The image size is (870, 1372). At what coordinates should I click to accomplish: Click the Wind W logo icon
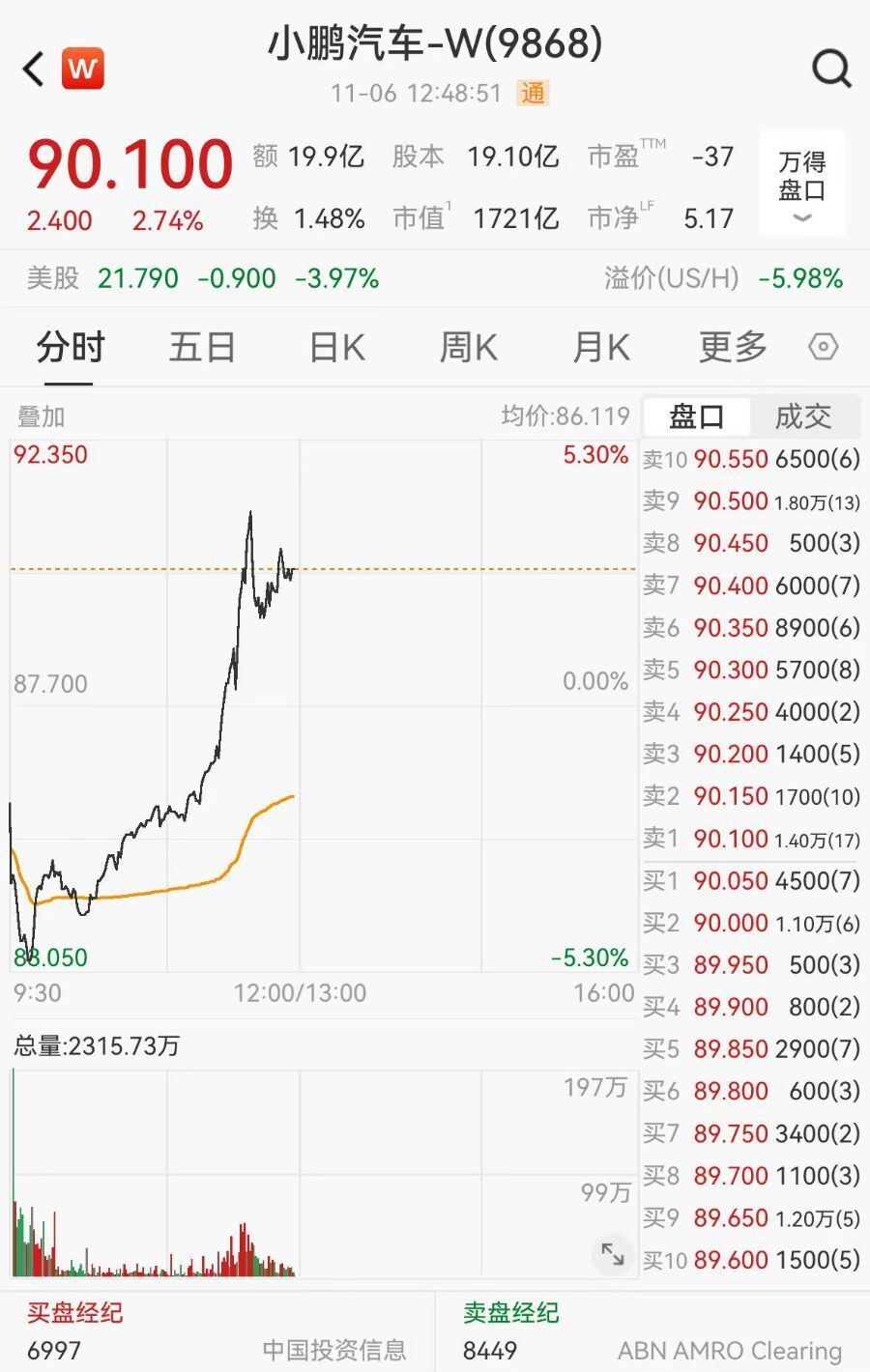82,69
